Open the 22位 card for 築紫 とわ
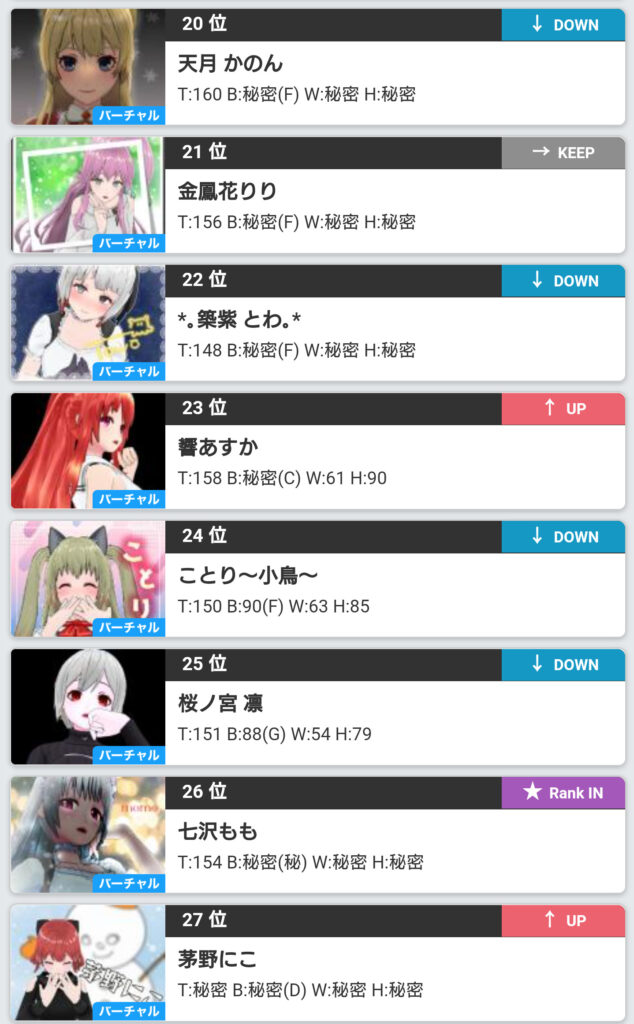Screen dimensions: 634x1024 [x=317, y=323]
